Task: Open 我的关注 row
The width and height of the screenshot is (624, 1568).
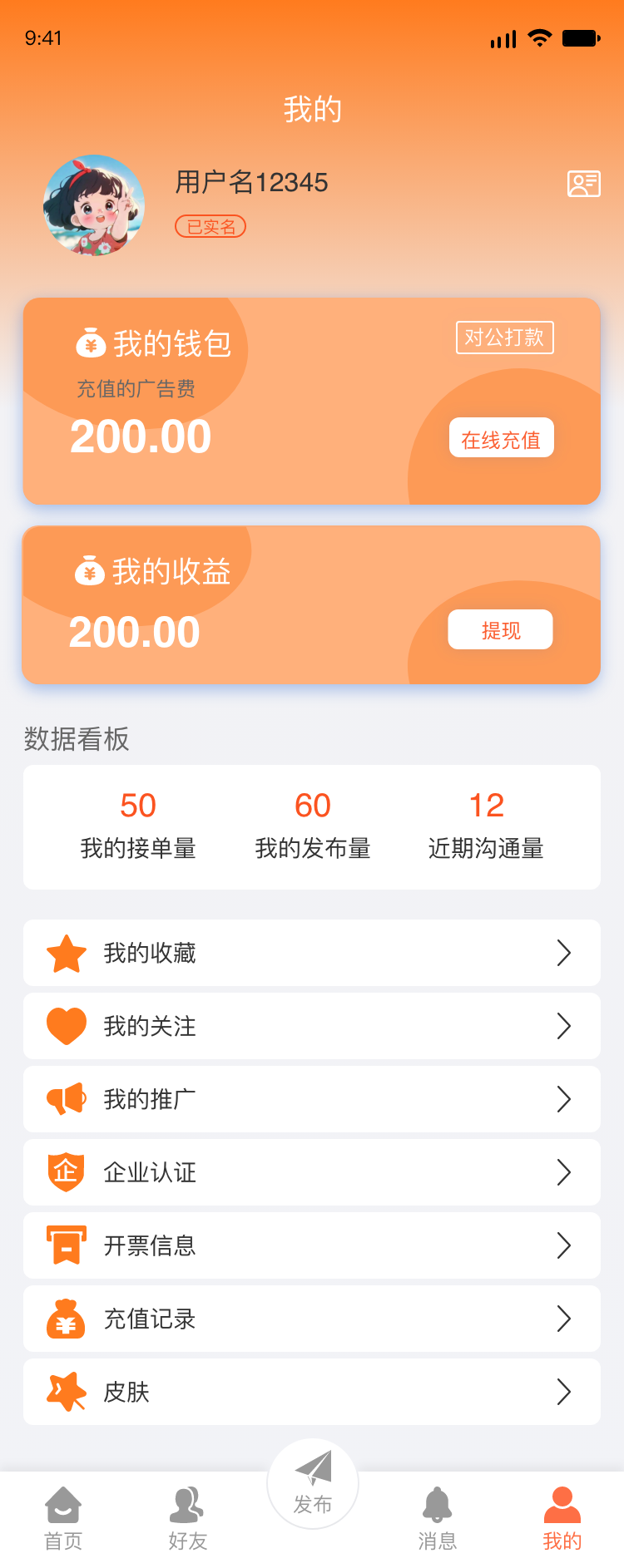Action: 312,1026
